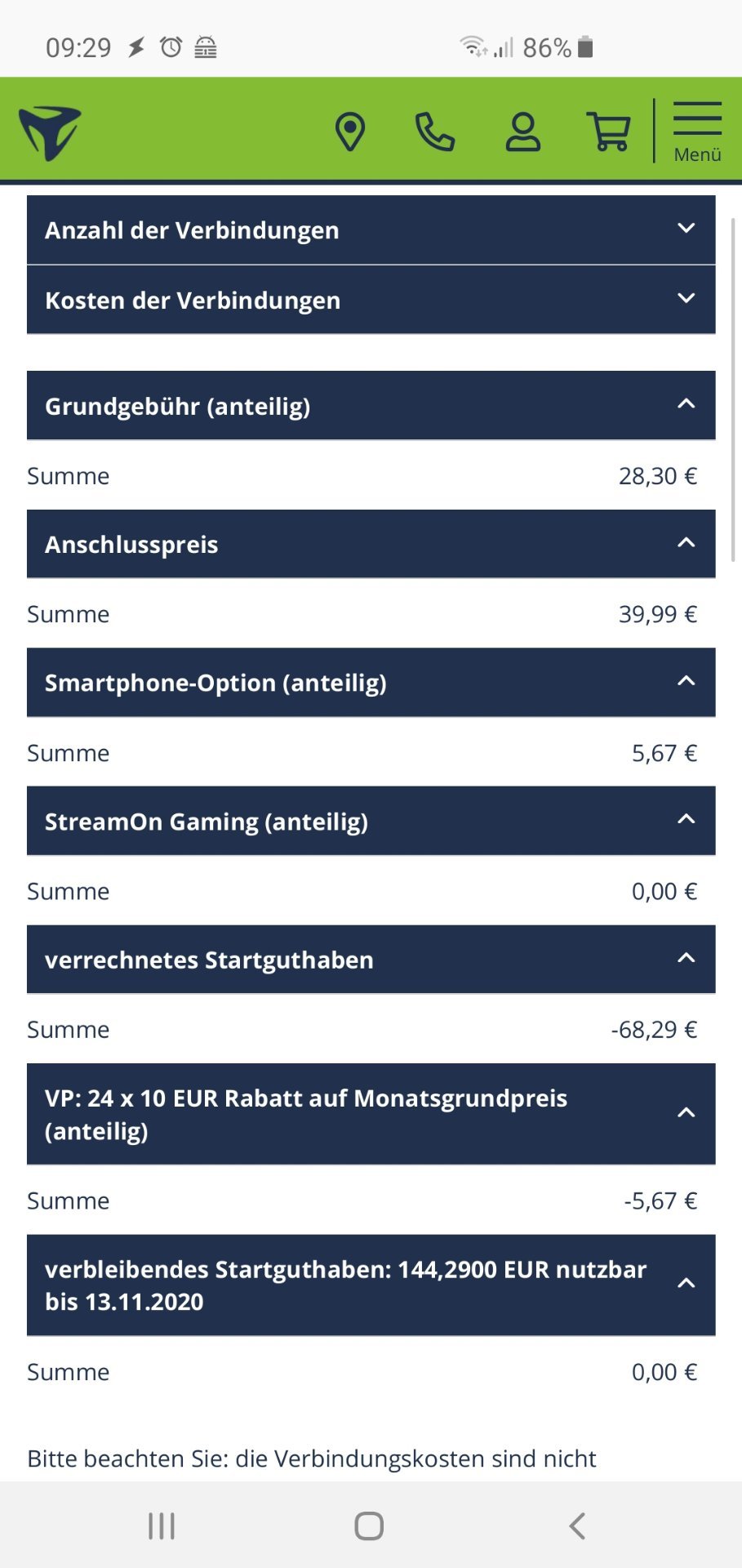Collapse Smartphone-Option (anteilig) section
This screenshot has width=742, height=1568.
371,683
